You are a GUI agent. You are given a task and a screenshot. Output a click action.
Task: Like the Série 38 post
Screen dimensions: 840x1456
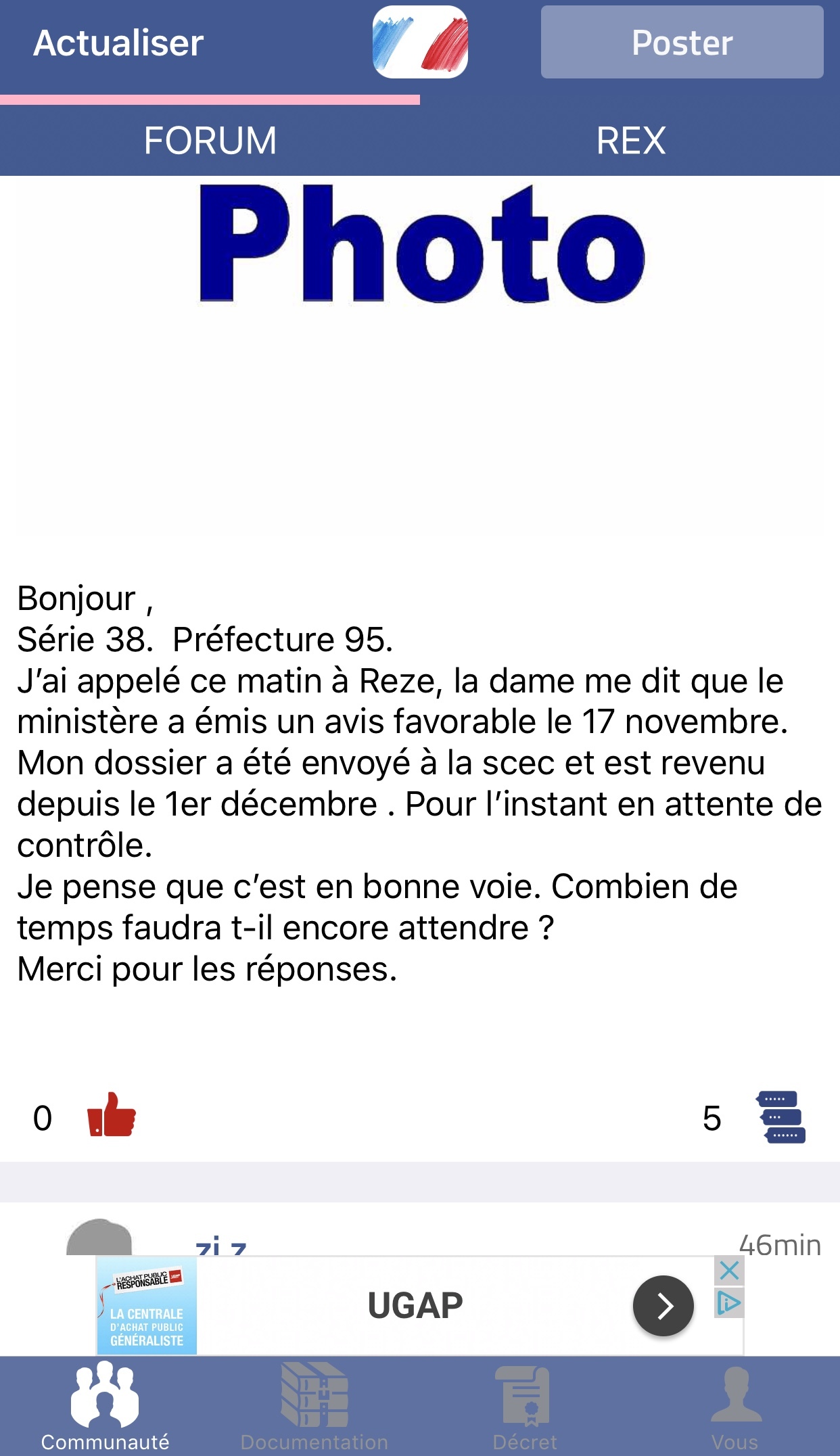click(x=112, y=1115)
